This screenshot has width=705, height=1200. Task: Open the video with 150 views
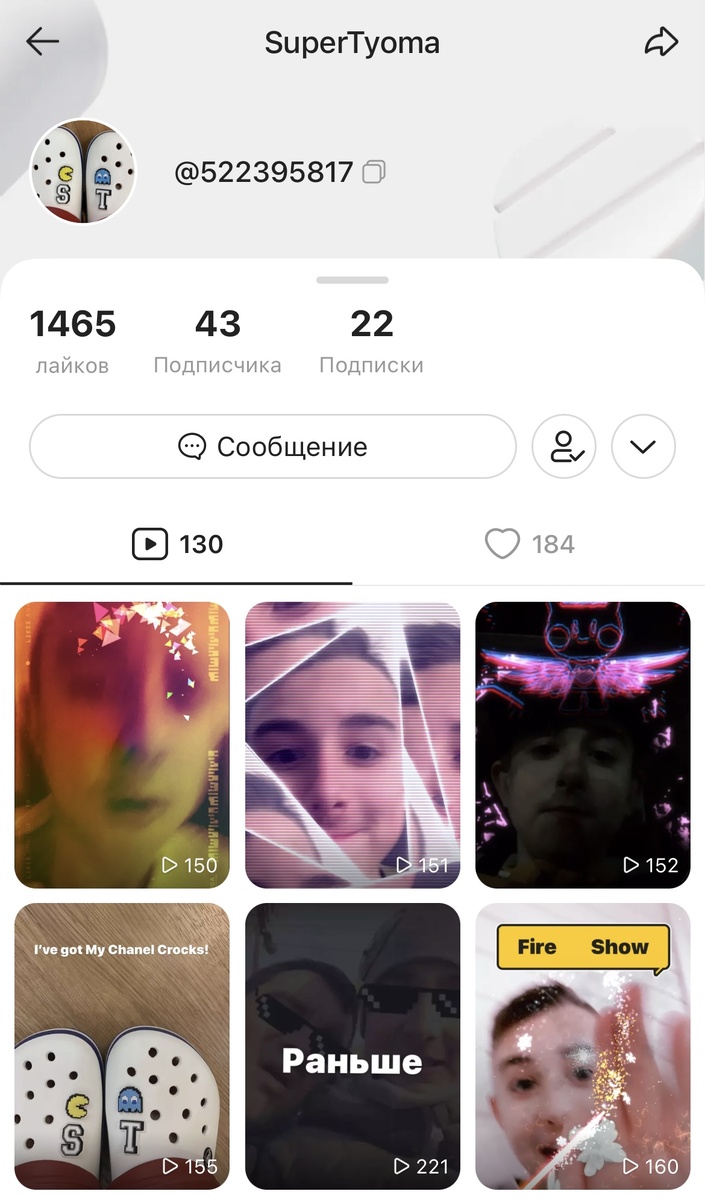click(122, 745)
